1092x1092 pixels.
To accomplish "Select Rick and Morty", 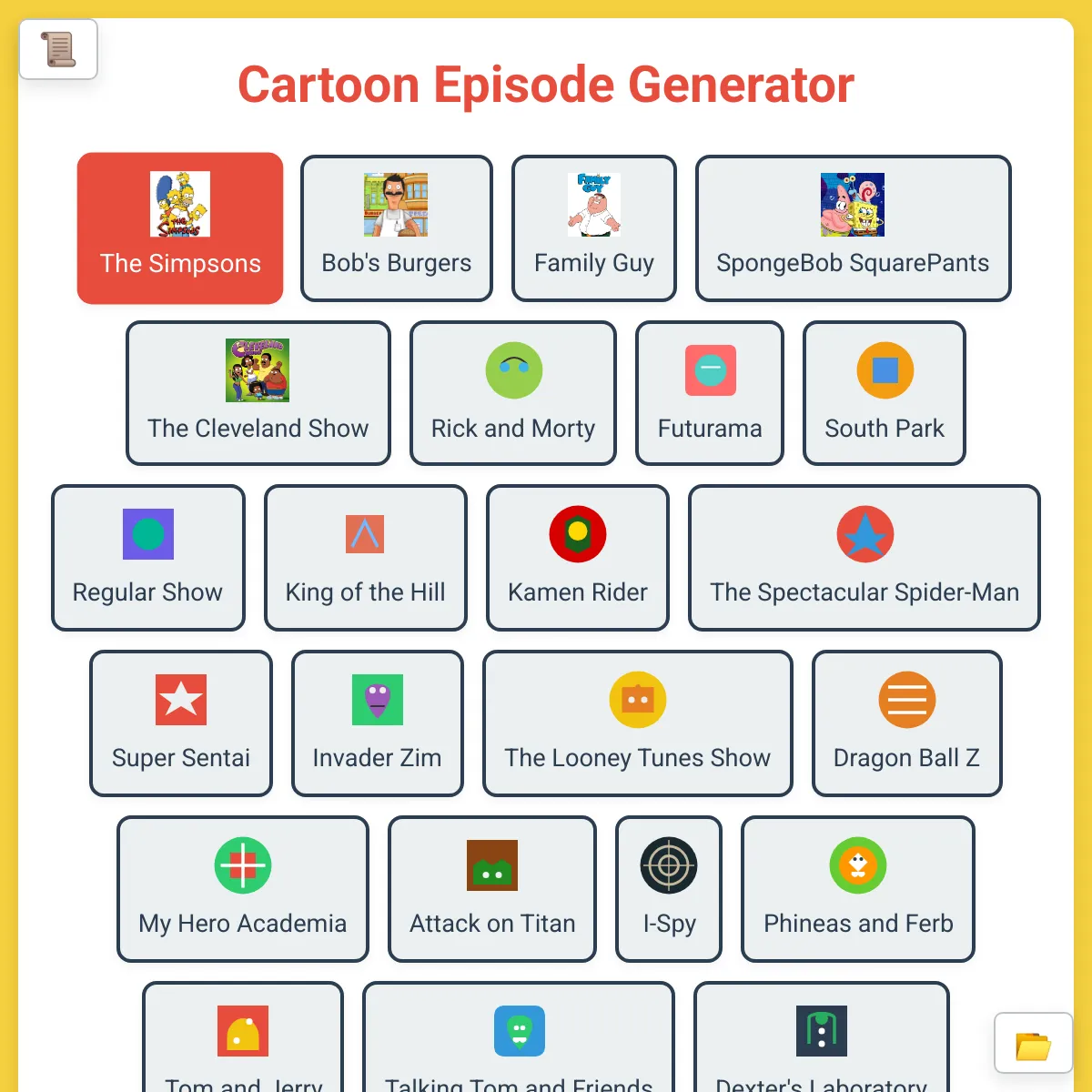I will click(513, 393).
